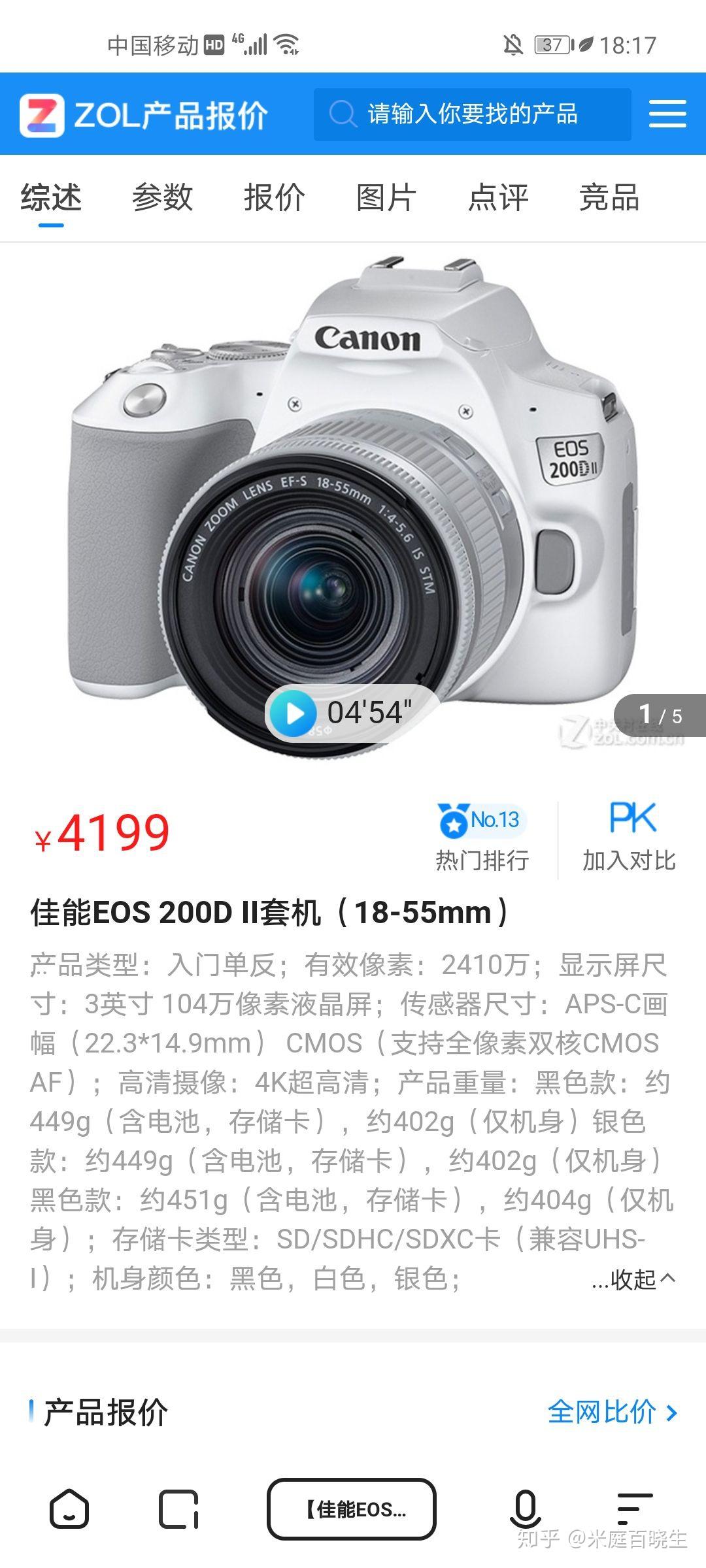
Task: Switch to the 点评 tab
Action: click(498, 197)
